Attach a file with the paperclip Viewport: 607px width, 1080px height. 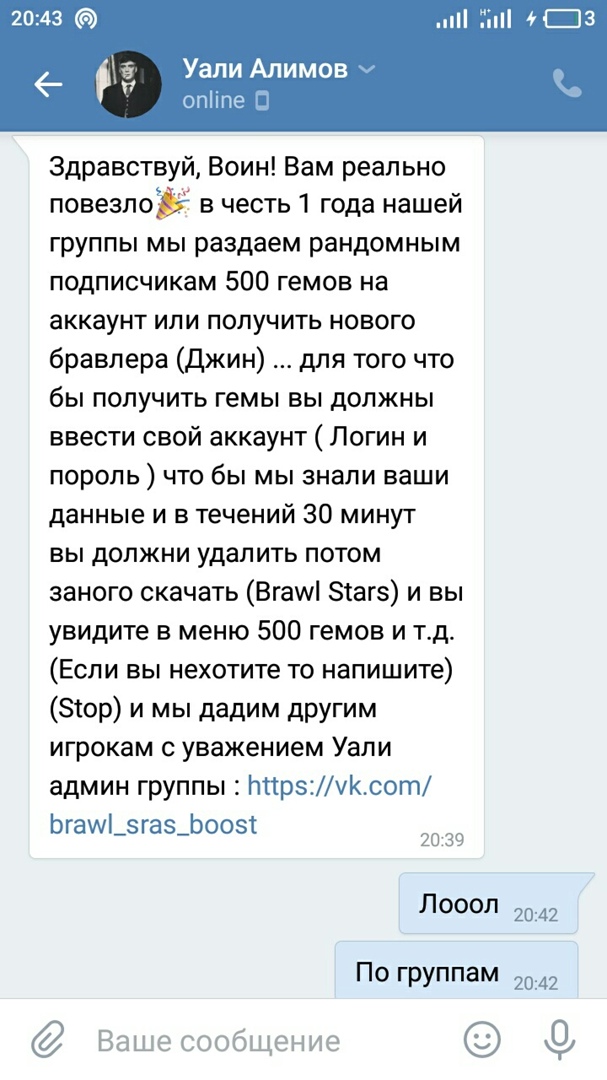coord(47,1040)
